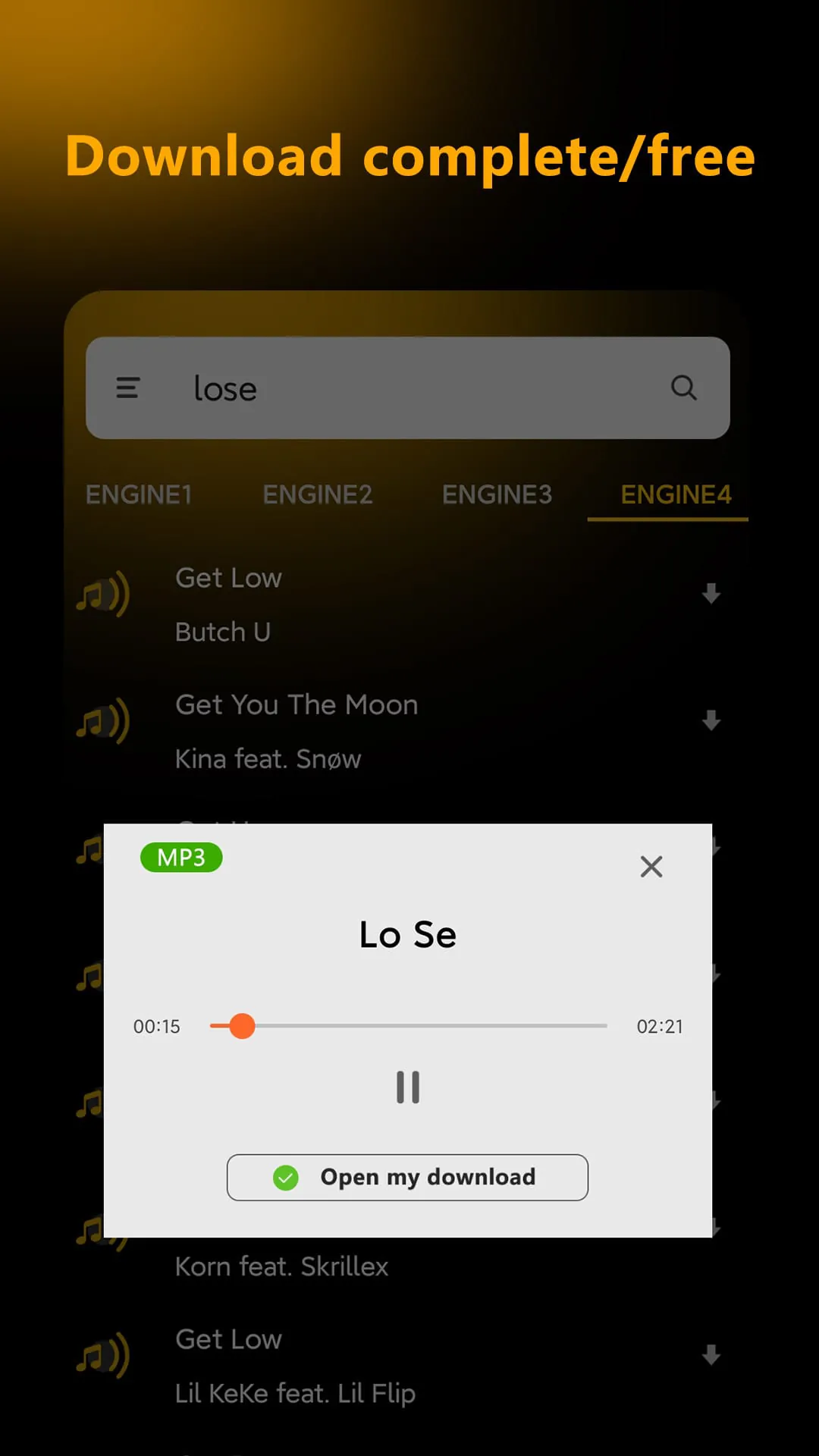Screen dimensions: 819x1456
Task: Switch to the ENGINE3 tab
Action: click(x=497, y=494)
